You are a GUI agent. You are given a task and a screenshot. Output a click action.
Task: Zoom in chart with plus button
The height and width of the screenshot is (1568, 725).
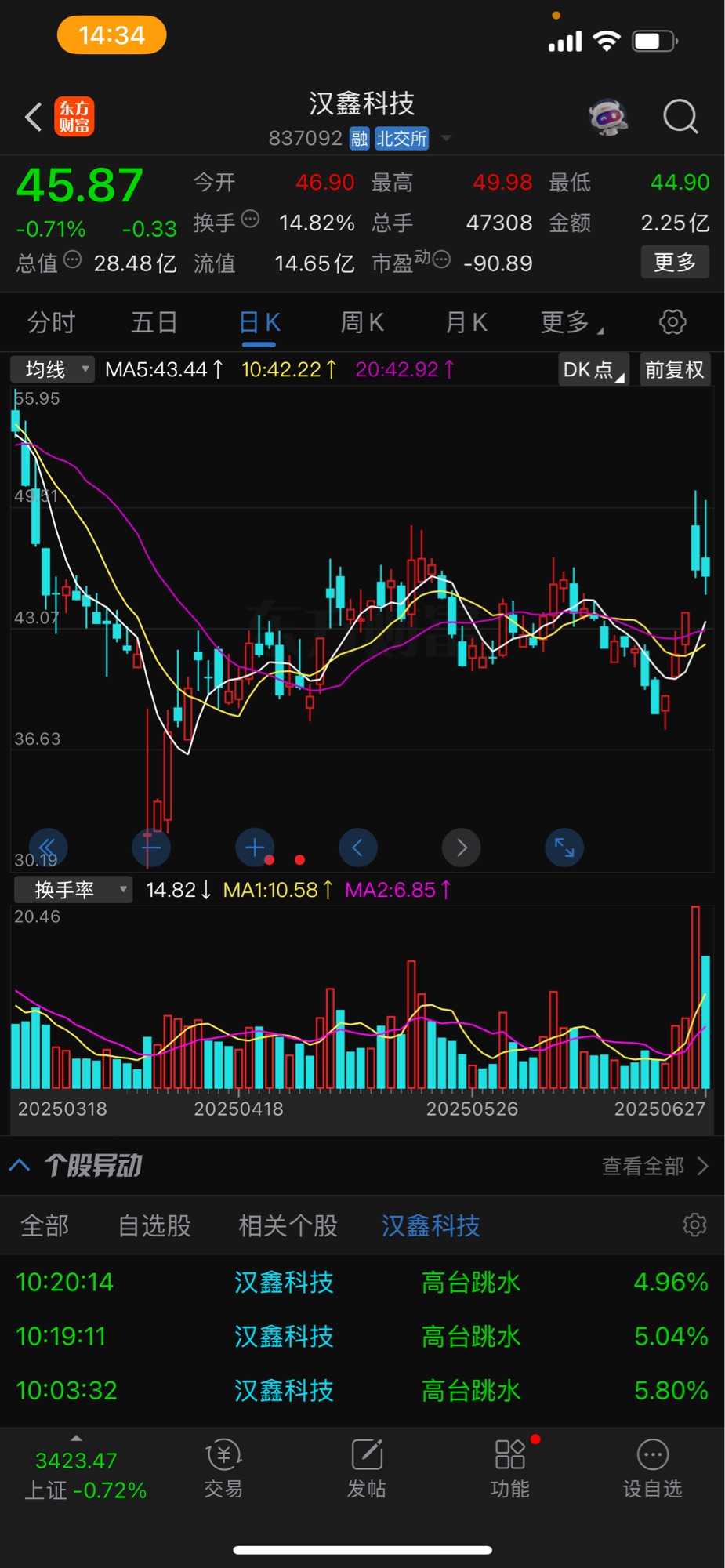click(x=255, y=848)
